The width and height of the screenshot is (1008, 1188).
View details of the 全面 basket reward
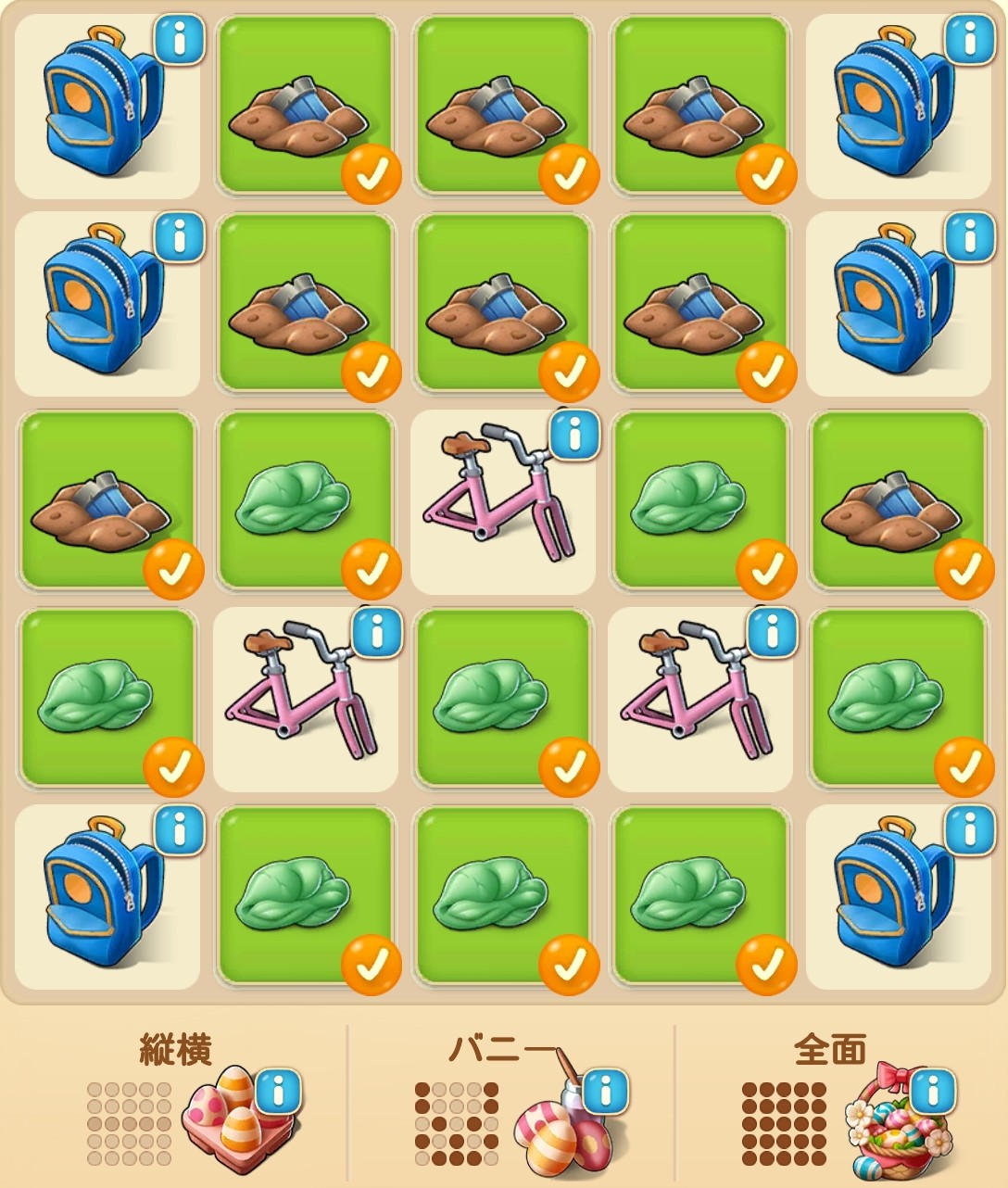click(x=933, y=1092)
